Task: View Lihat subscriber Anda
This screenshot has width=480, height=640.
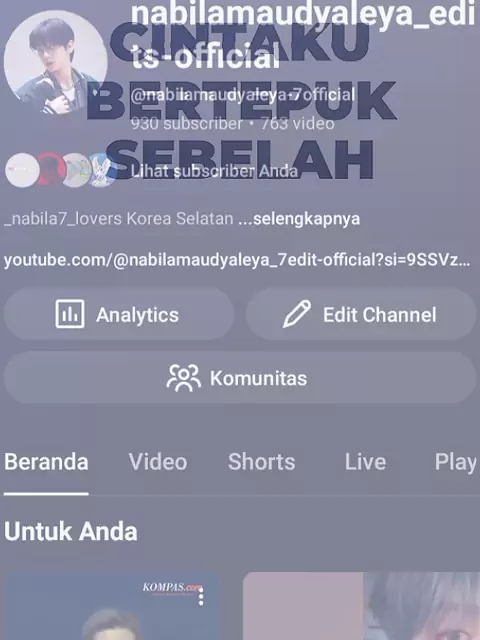Action: (214, 171)
